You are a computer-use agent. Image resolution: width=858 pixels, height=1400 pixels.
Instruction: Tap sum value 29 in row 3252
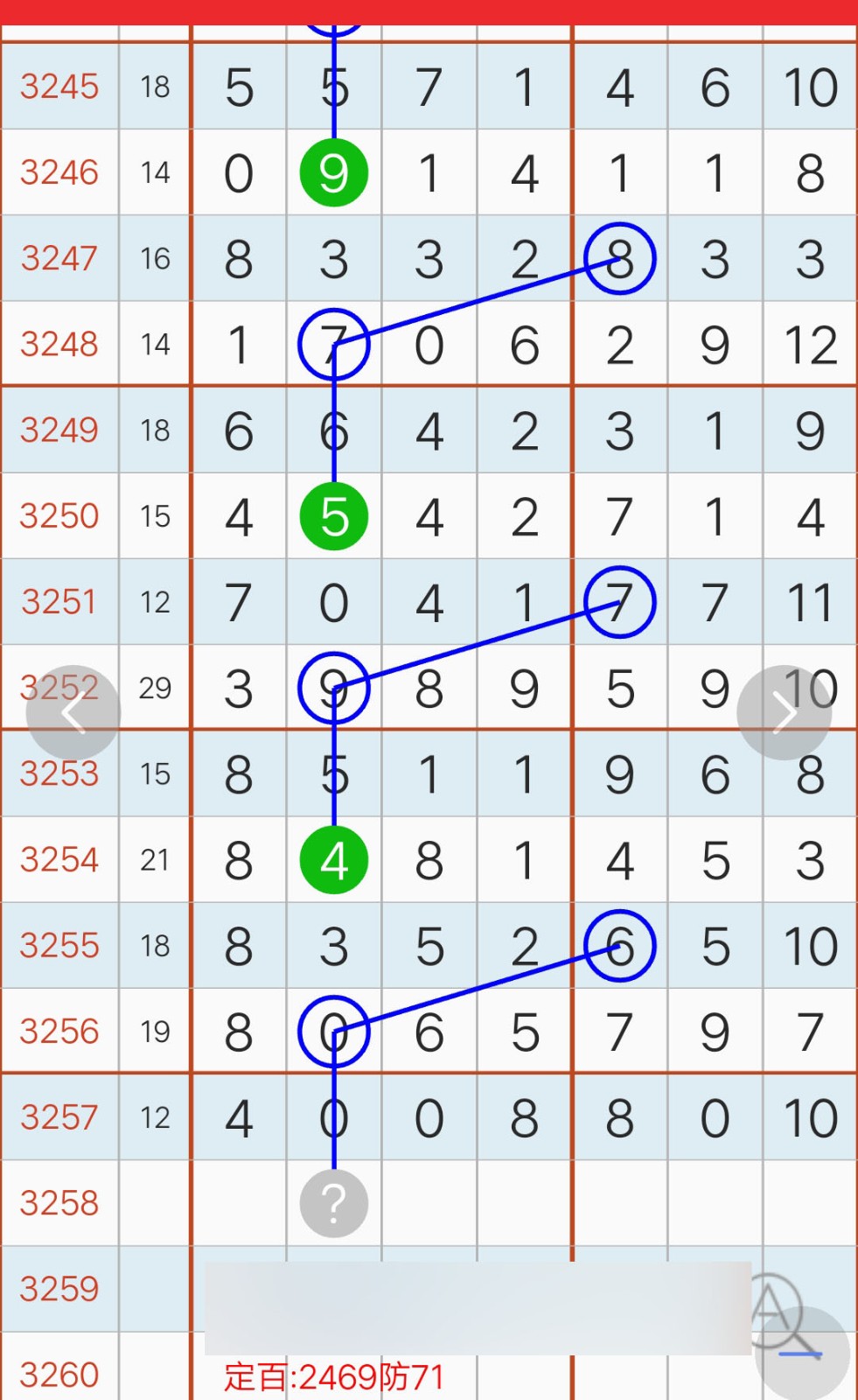155,689
